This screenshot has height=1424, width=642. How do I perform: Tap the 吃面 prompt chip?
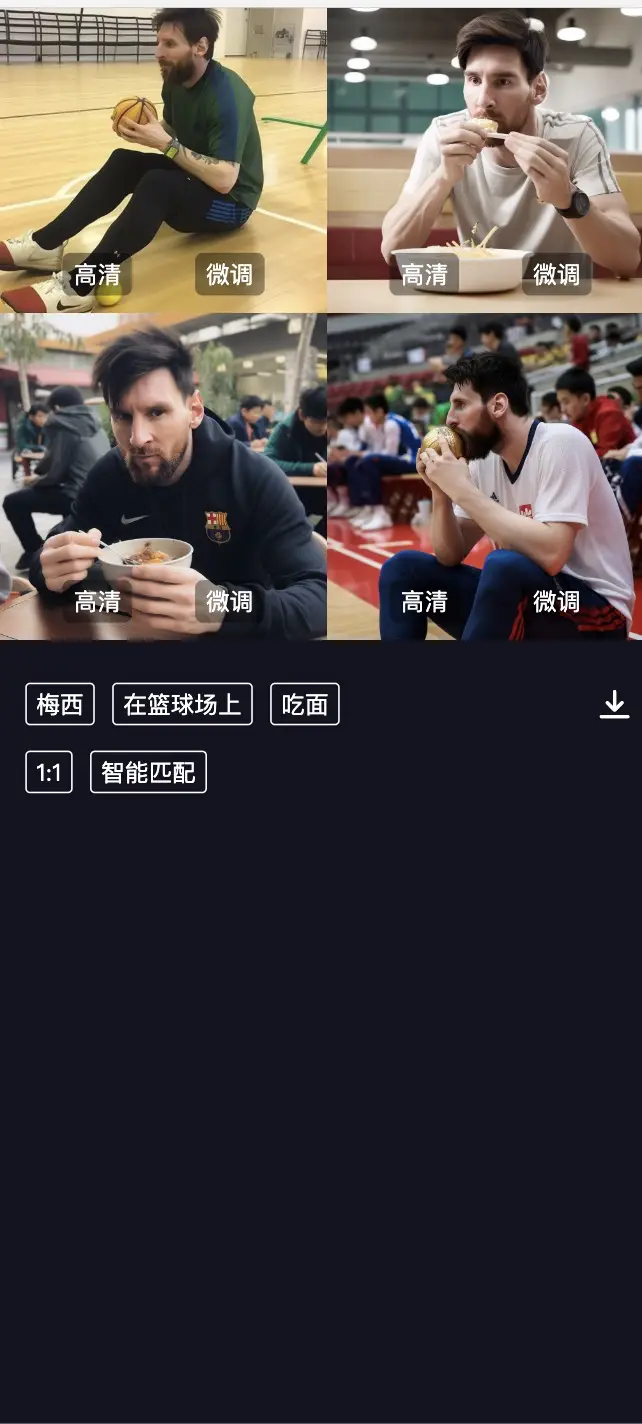[305, 704]
